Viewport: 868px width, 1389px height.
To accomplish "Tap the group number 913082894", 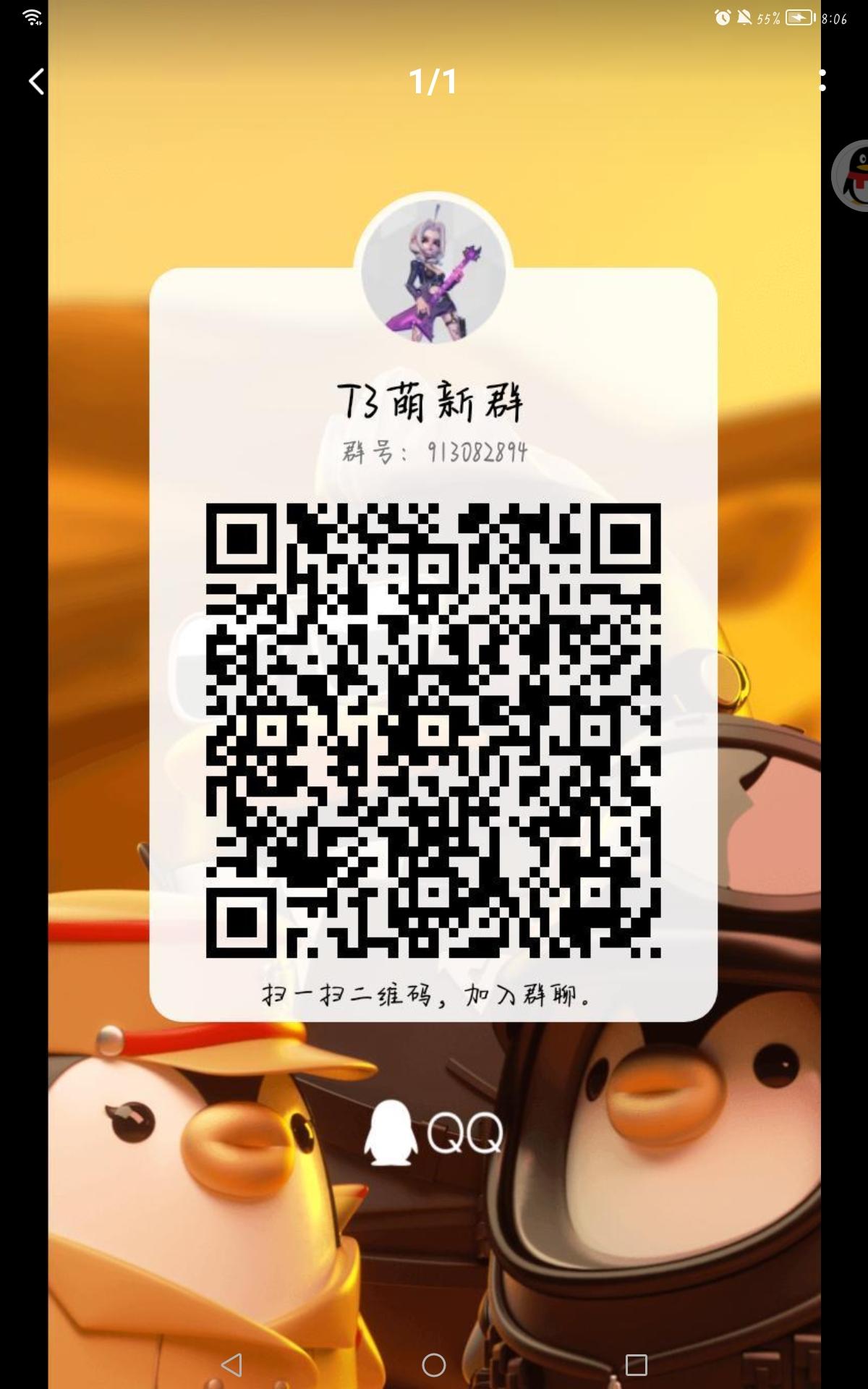I will coord(433,451).
